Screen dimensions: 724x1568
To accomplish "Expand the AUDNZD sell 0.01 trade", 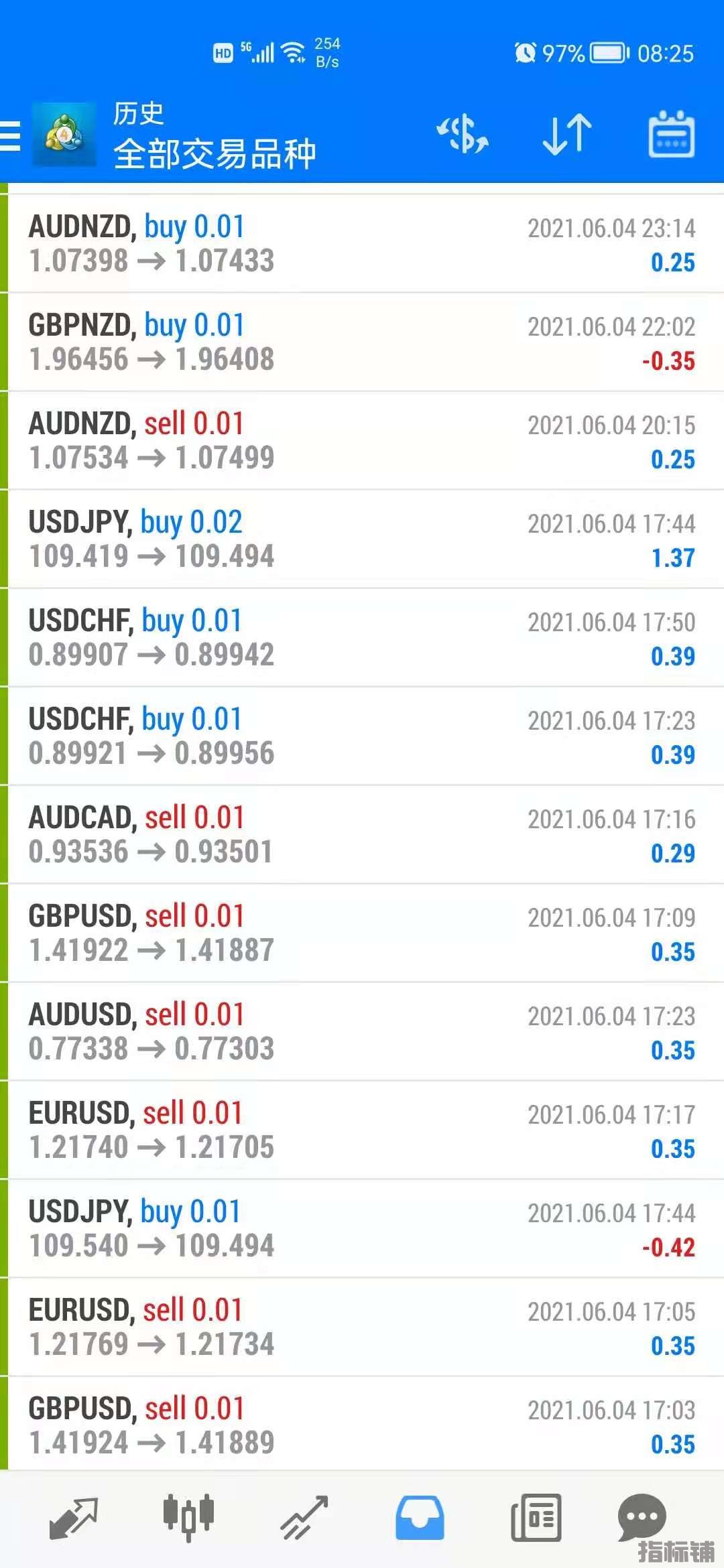I will 362,441.
